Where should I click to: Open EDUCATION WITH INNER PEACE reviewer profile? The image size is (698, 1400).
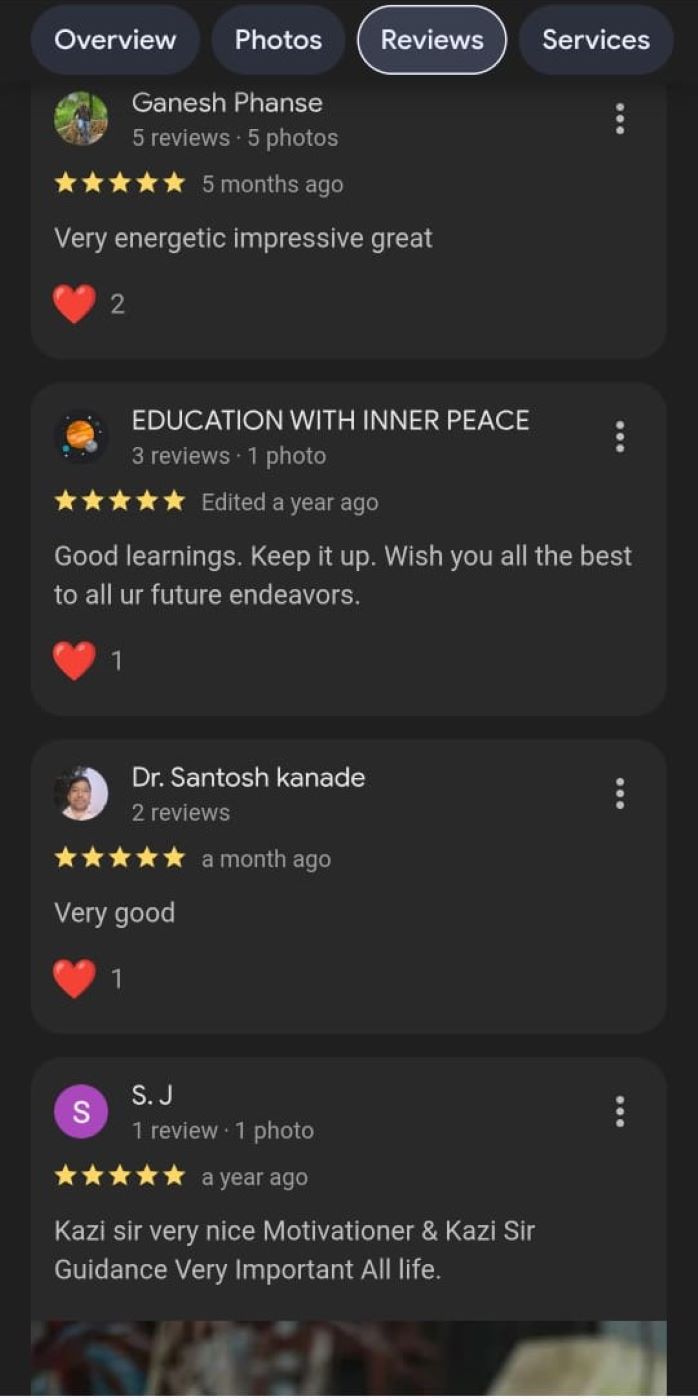pos(81,437)
